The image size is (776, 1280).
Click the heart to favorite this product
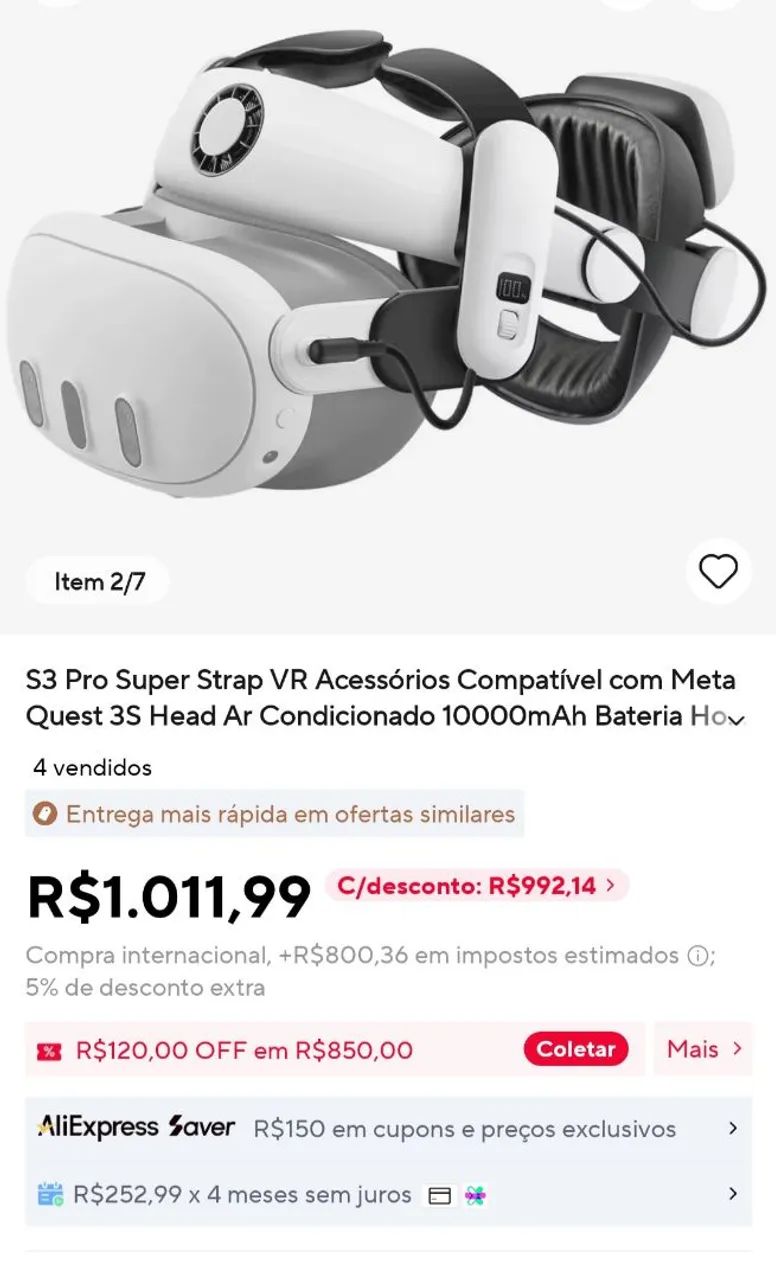point(718,570)
